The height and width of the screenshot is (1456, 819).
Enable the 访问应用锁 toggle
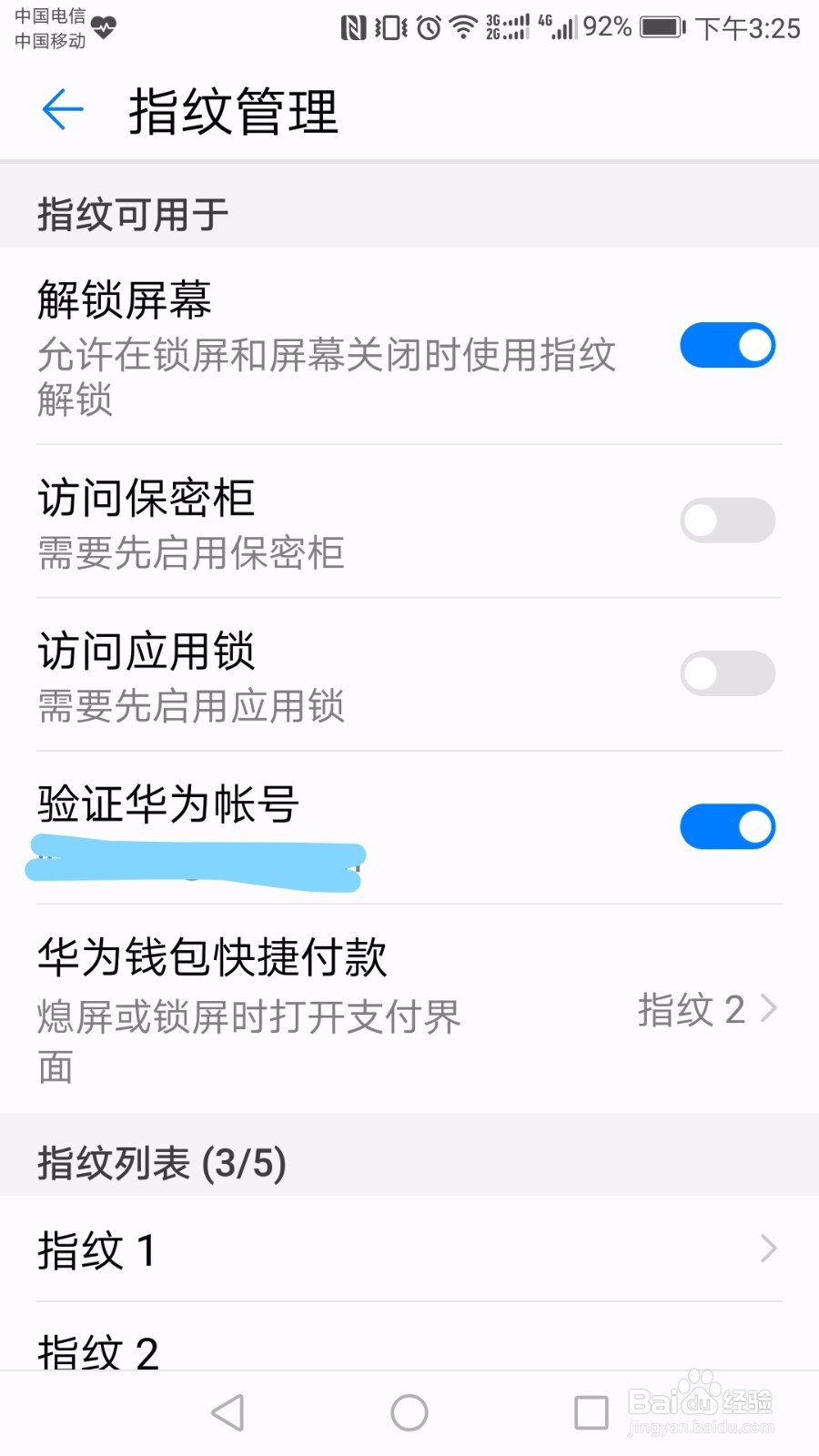(x=727, y=673)
